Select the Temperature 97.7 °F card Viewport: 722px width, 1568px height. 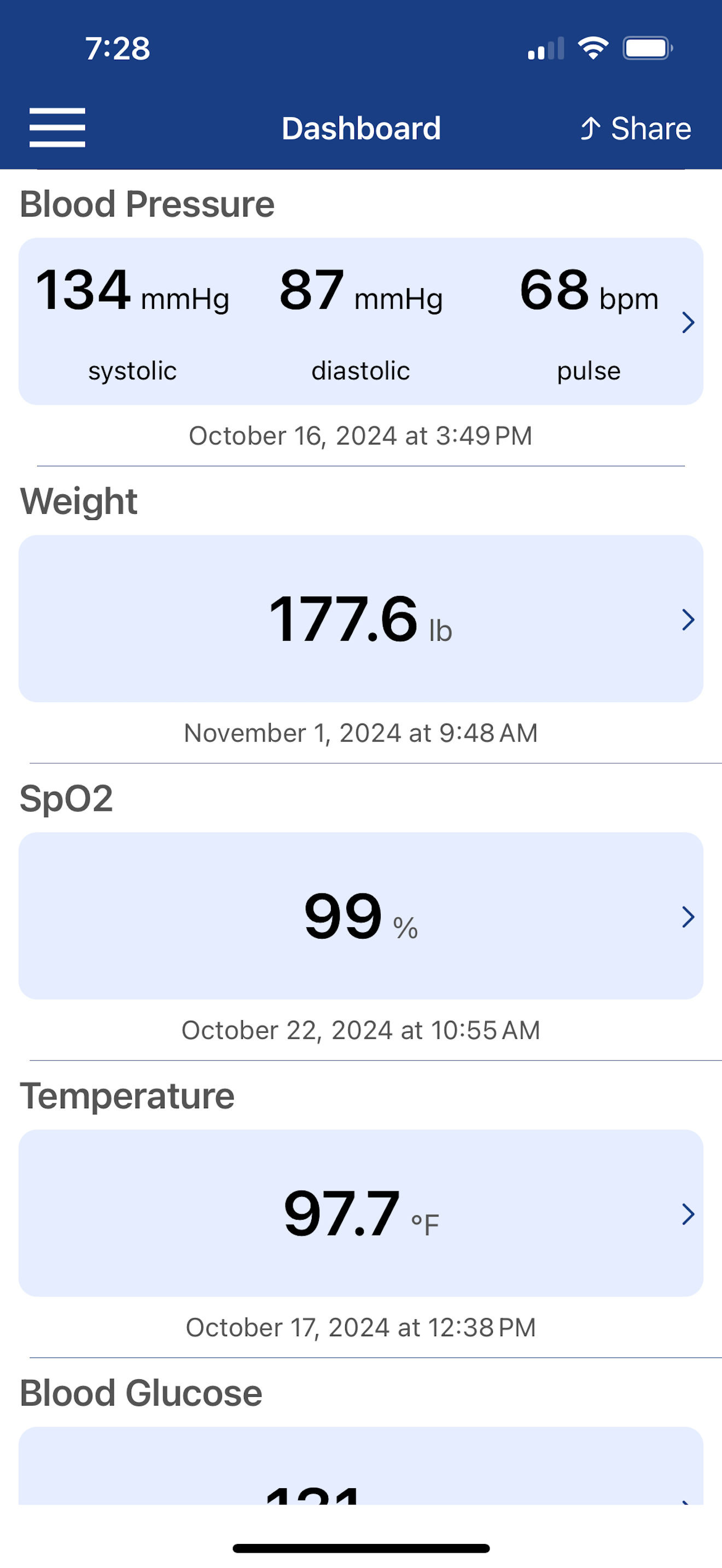click(x=361, y=1213)
